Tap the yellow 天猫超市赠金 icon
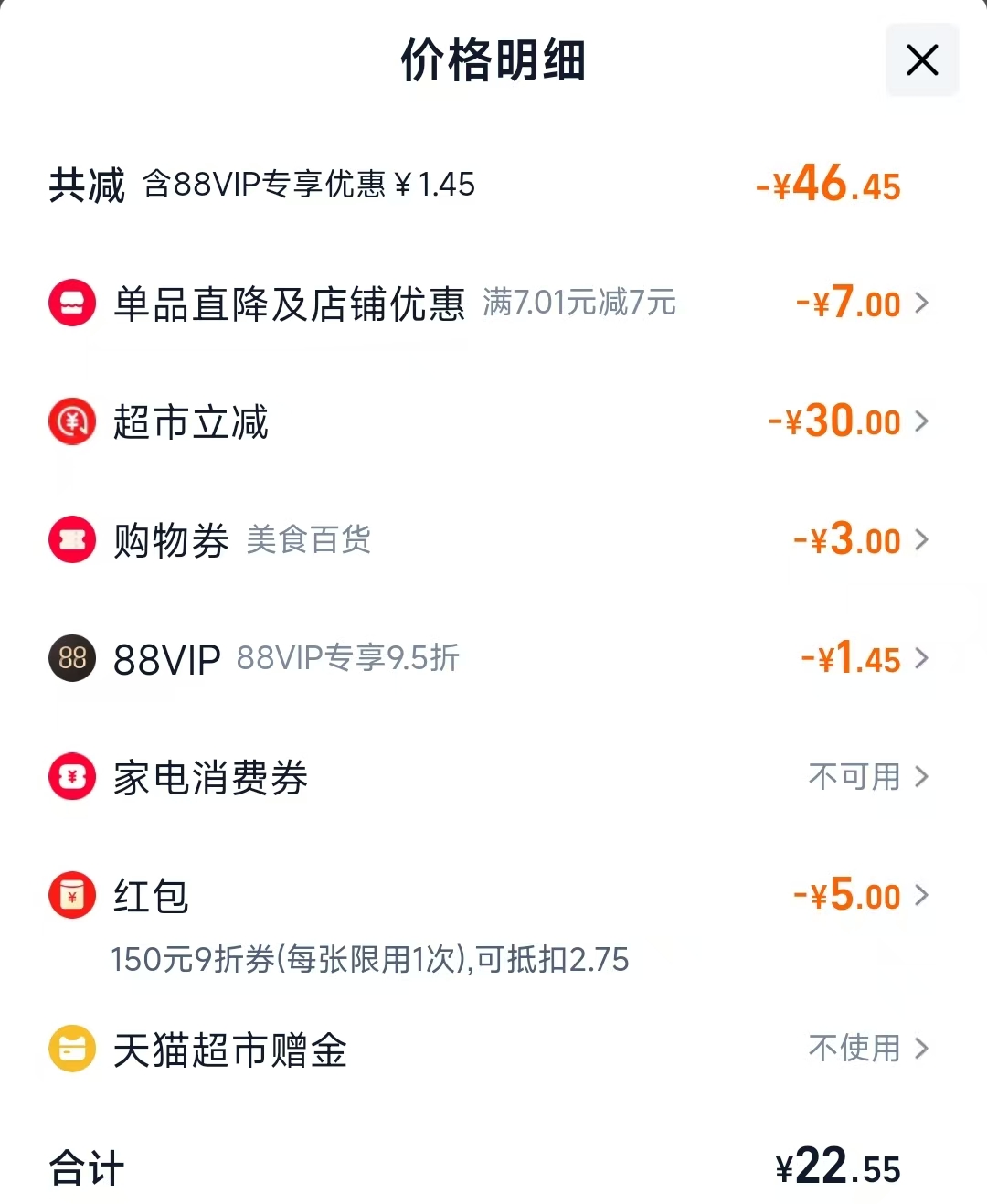The height and width of the screenshot is (1204, 987). tap(71, 1050)
